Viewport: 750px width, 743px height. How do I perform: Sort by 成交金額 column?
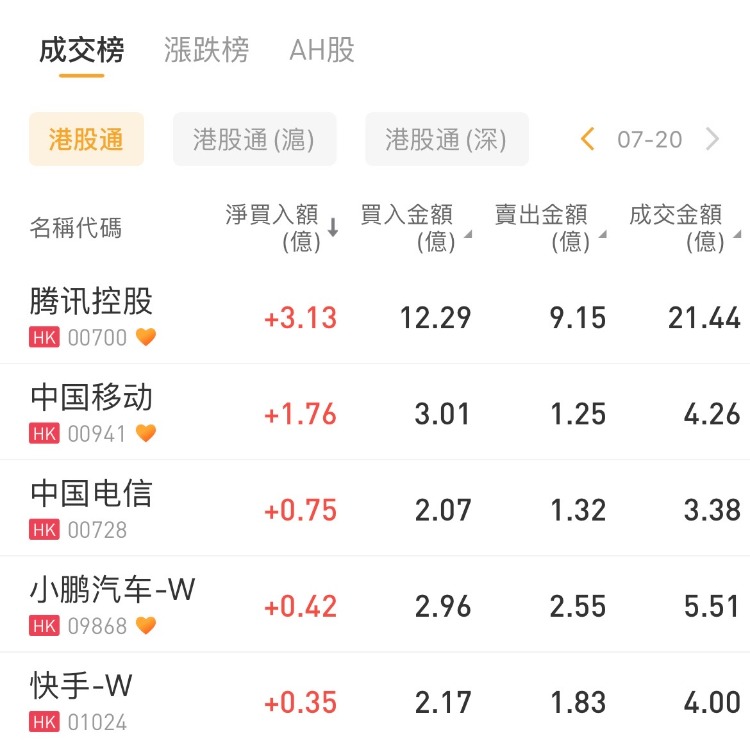point(683,227)
